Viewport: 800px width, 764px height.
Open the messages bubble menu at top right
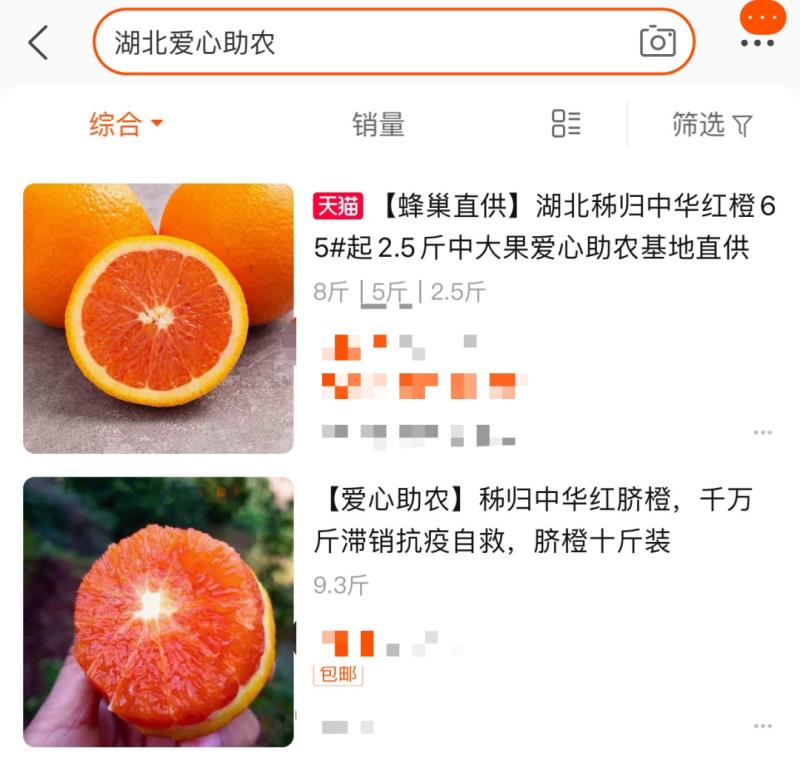click(762, 27)
